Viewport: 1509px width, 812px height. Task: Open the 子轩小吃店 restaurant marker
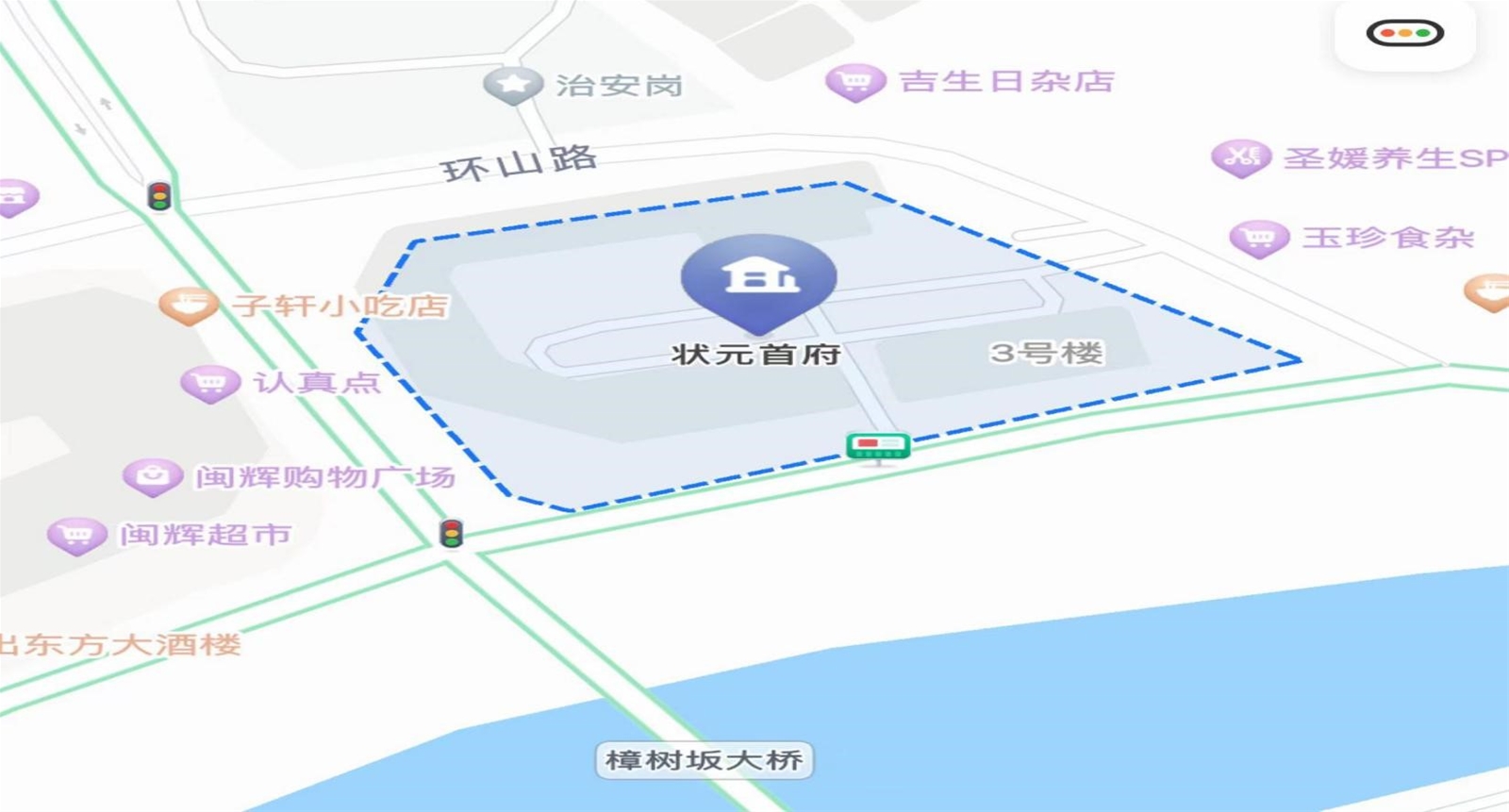(189, 305)
